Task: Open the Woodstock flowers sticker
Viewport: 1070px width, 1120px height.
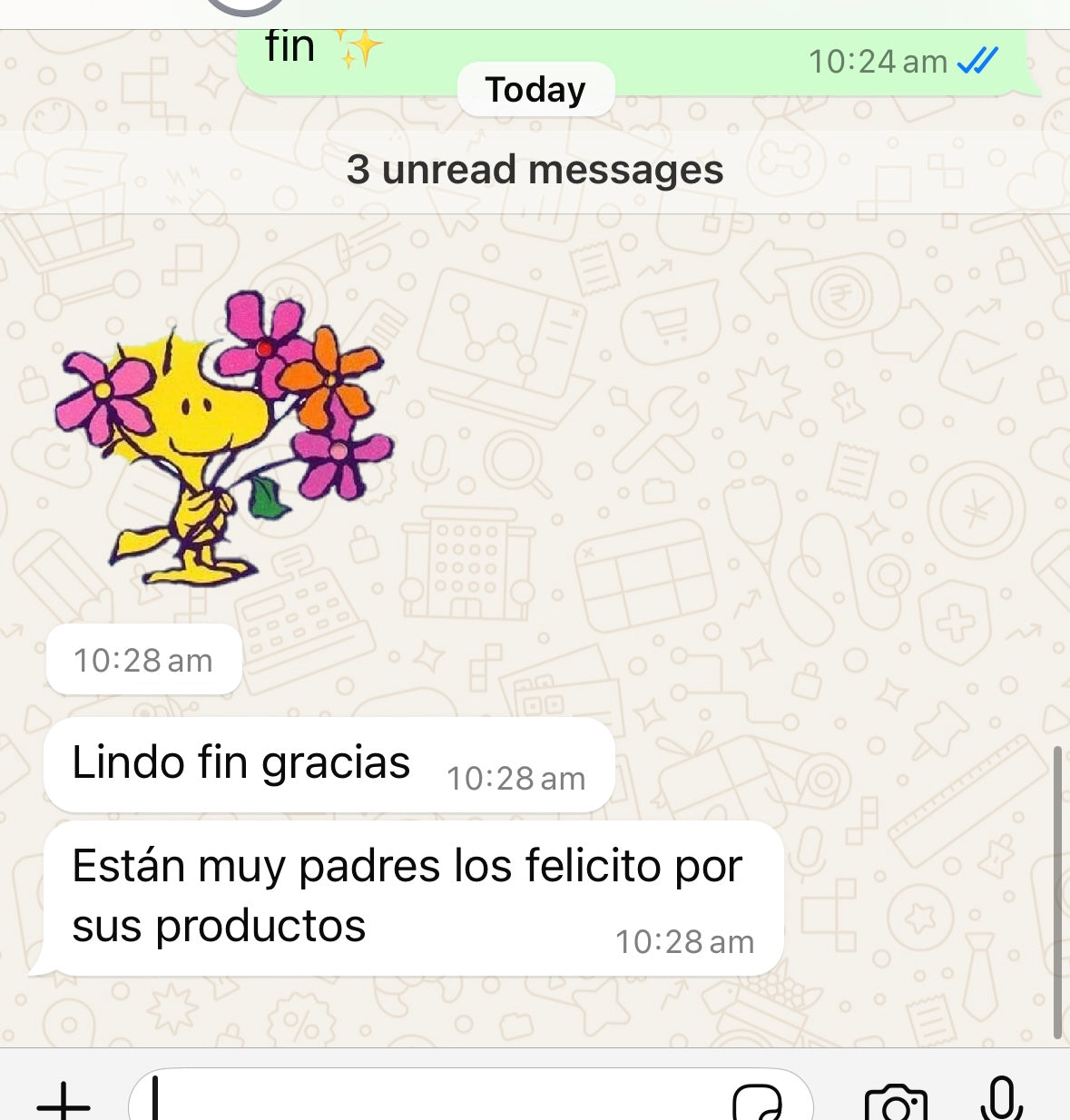Action: [x=223, y=437]
